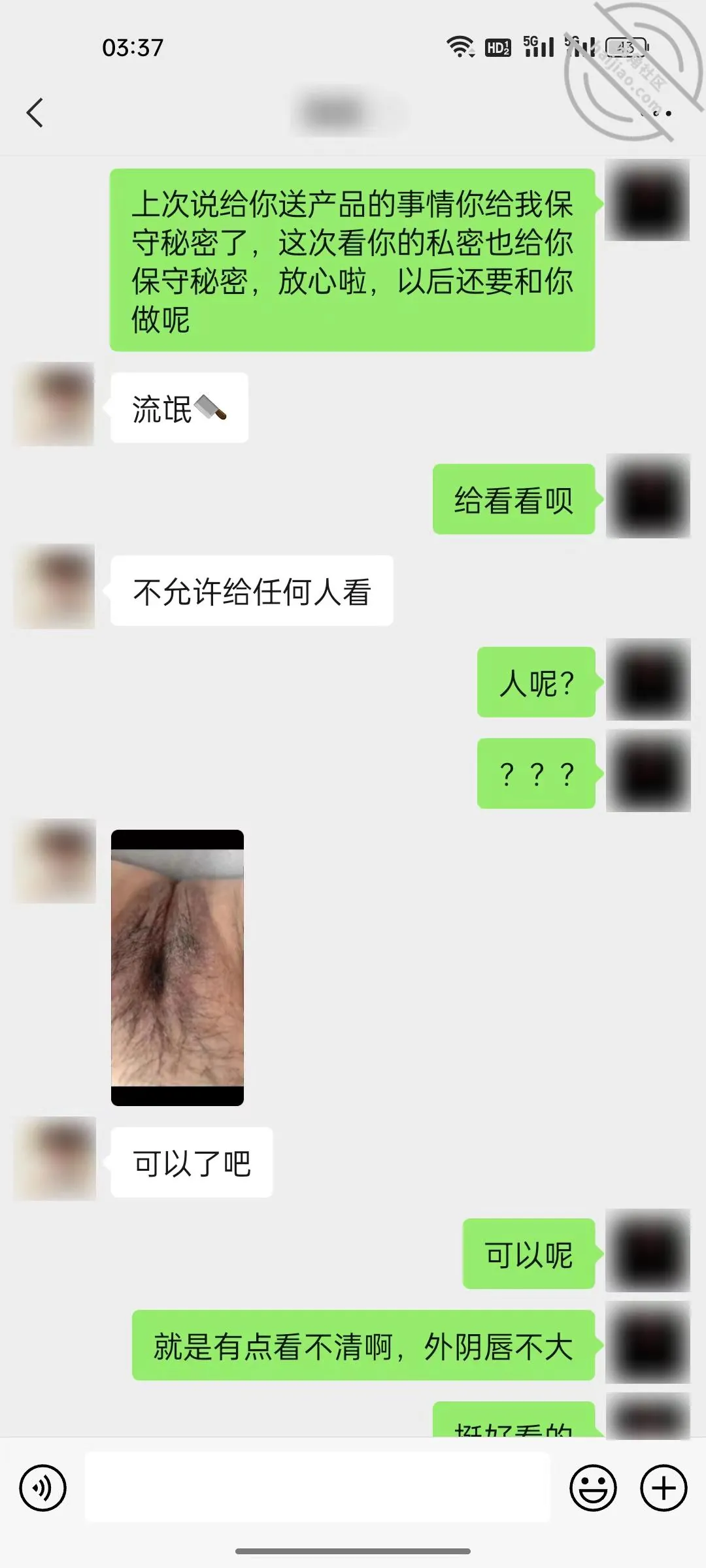Screen dimensions: 706x1568
Task: Go back using the top-left arrow
Action: click(x=35, y=112)
